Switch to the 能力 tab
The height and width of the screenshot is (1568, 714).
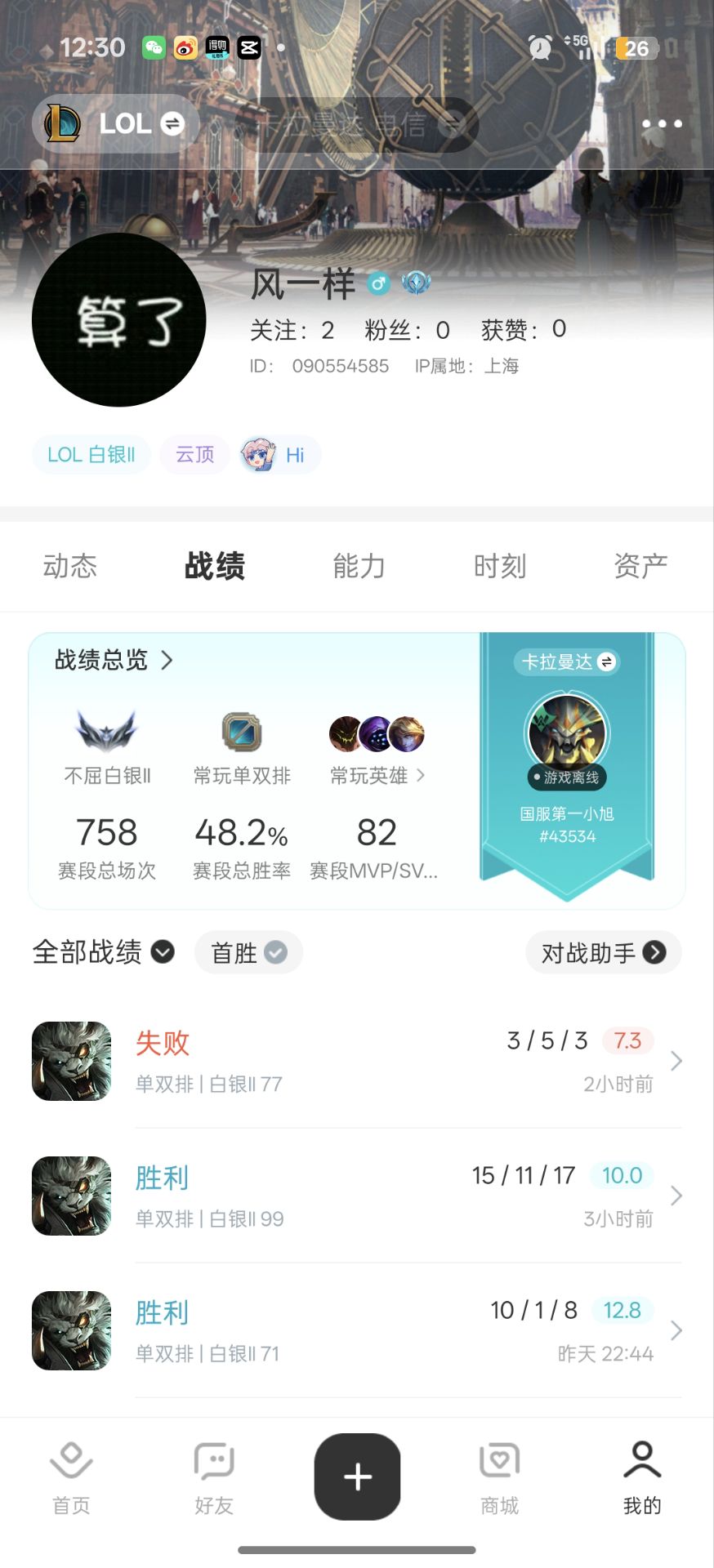[359, 566]
